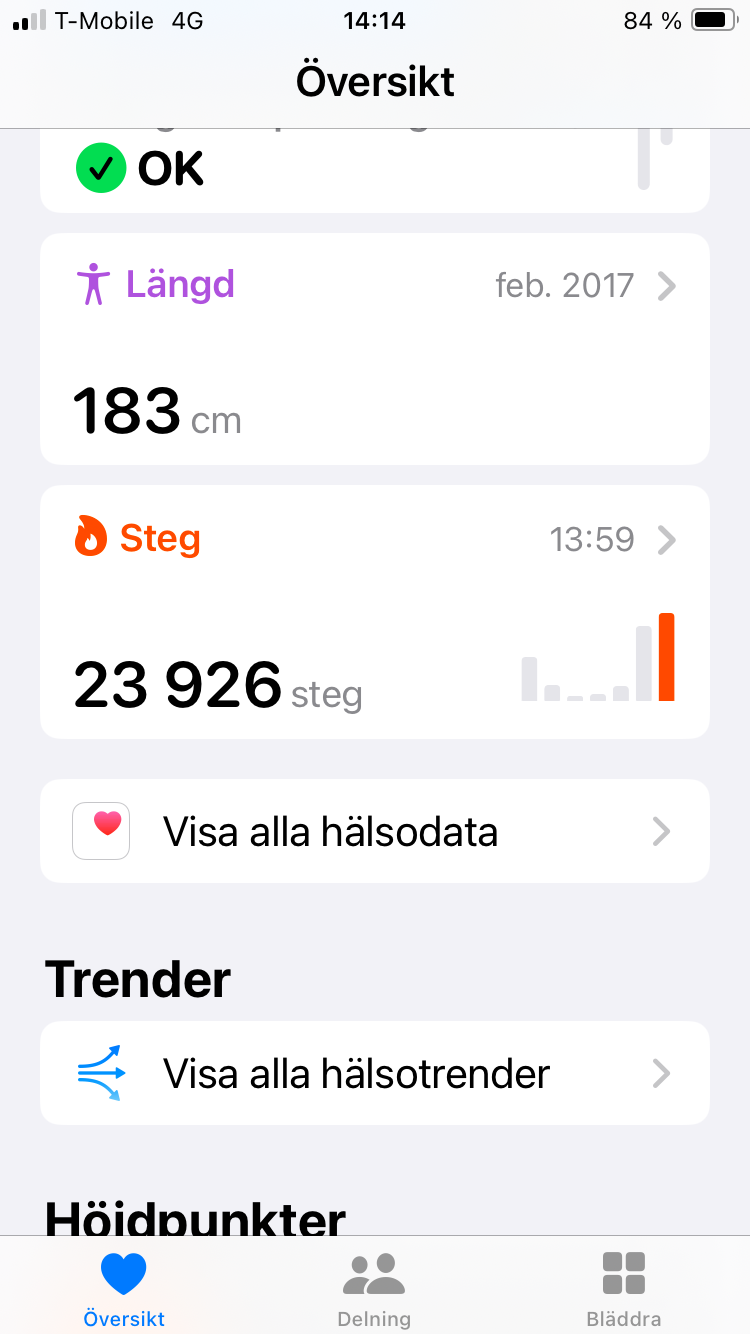Open the Steg step count card

[374, 611]
